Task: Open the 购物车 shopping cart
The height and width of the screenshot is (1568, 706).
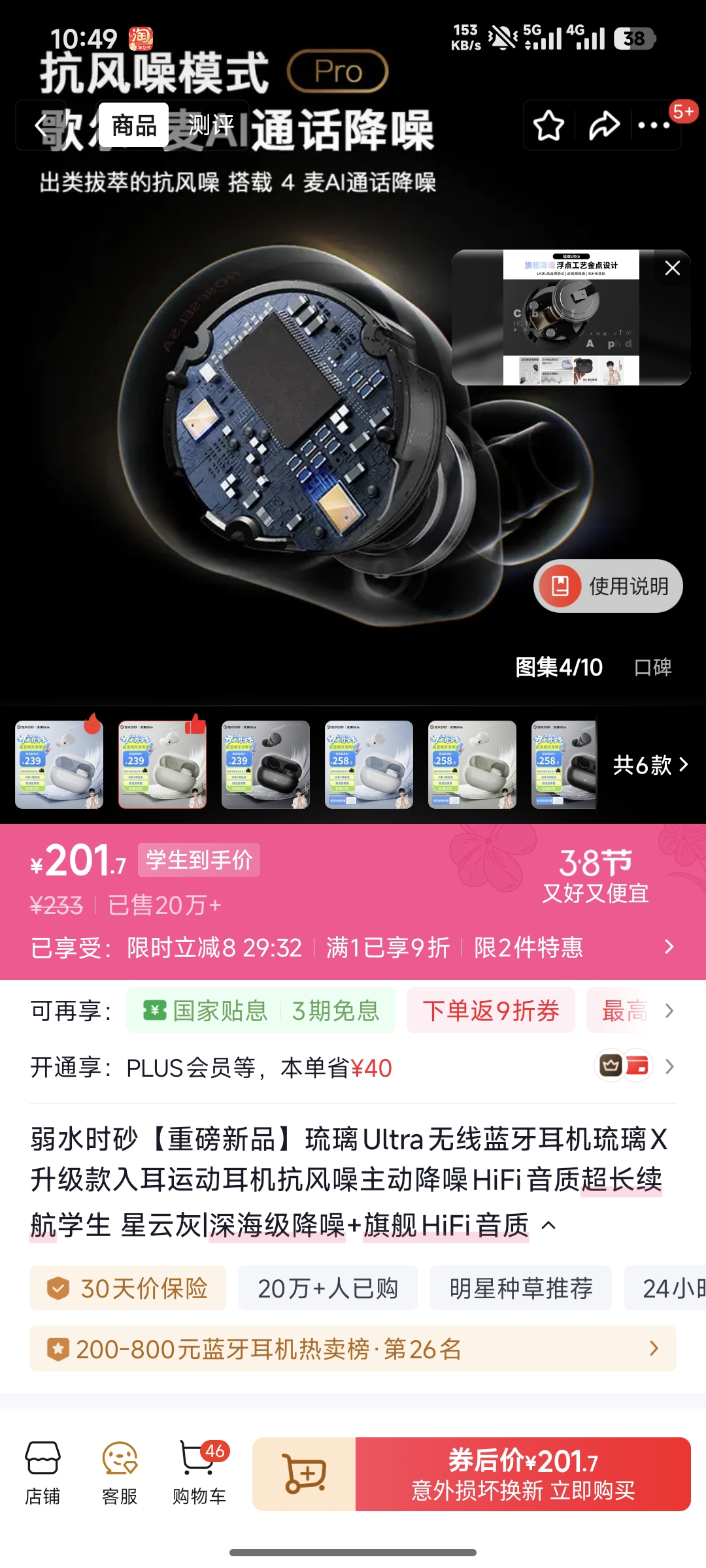Action: coord(199,1474)
